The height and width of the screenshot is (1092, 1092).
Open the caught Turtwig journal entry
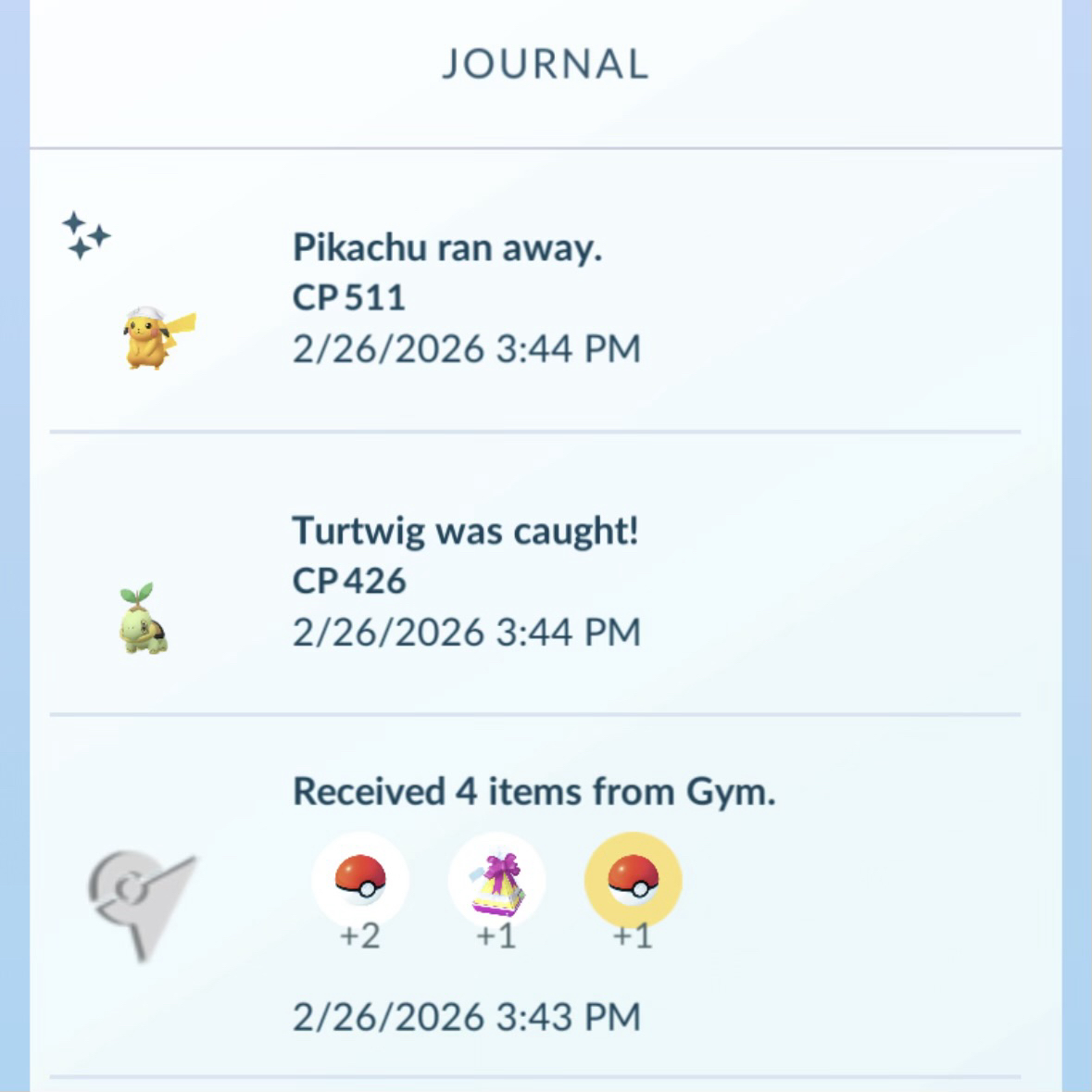pyautogui.click(x=465, y=580)
